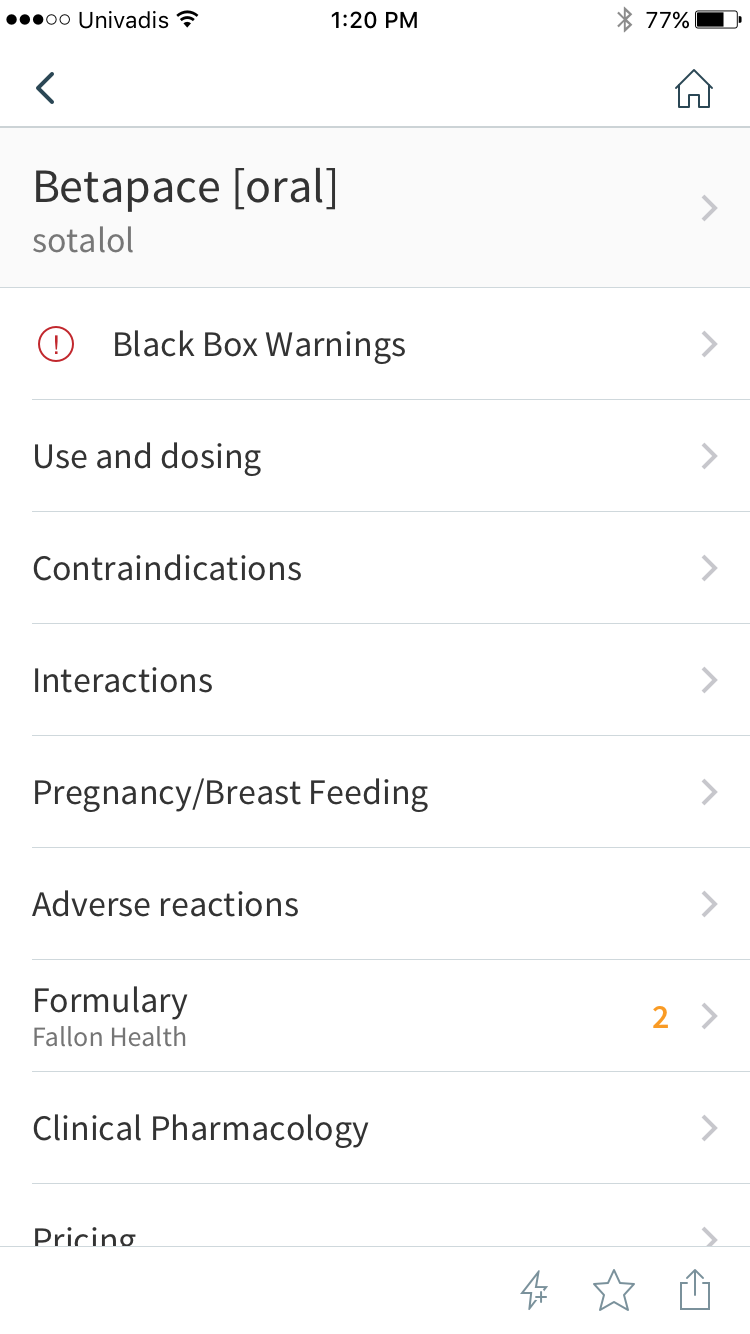View Pregnancy/Breast Feeding information
750x1334 pixels.
point(375,792)
